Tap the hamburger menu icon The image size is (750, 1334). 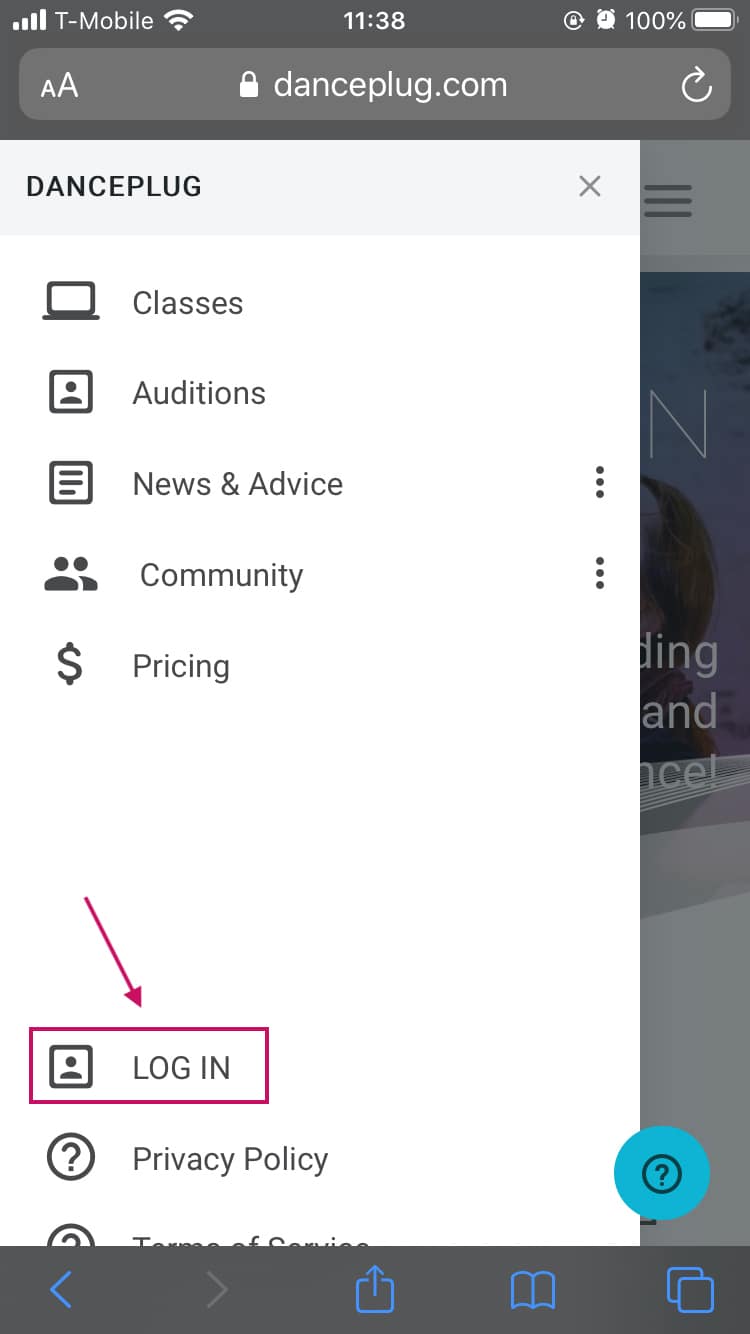click(x=668, y=200)
